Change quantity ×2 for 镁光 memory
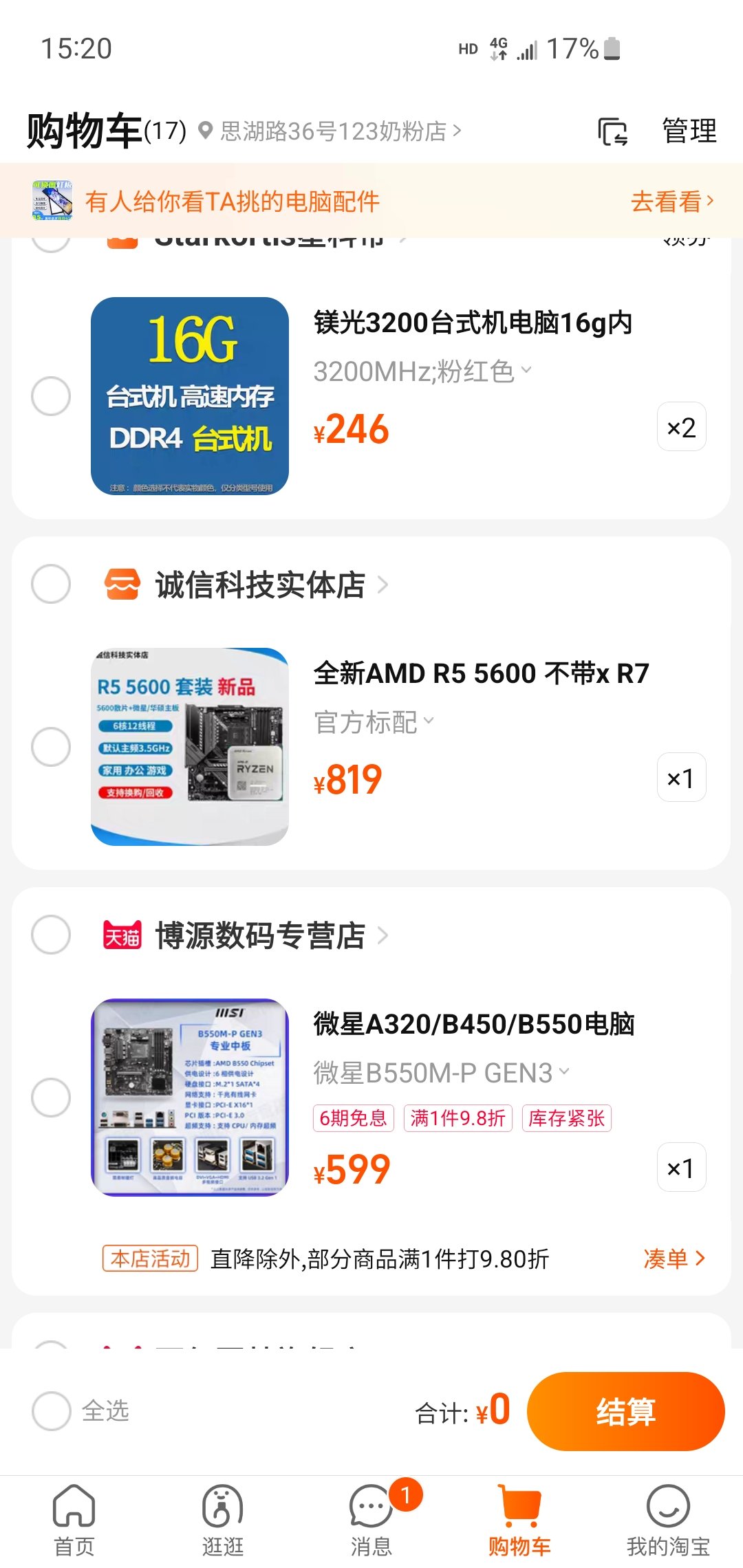Screen dimensions: 743x1568 coord(682,427)
